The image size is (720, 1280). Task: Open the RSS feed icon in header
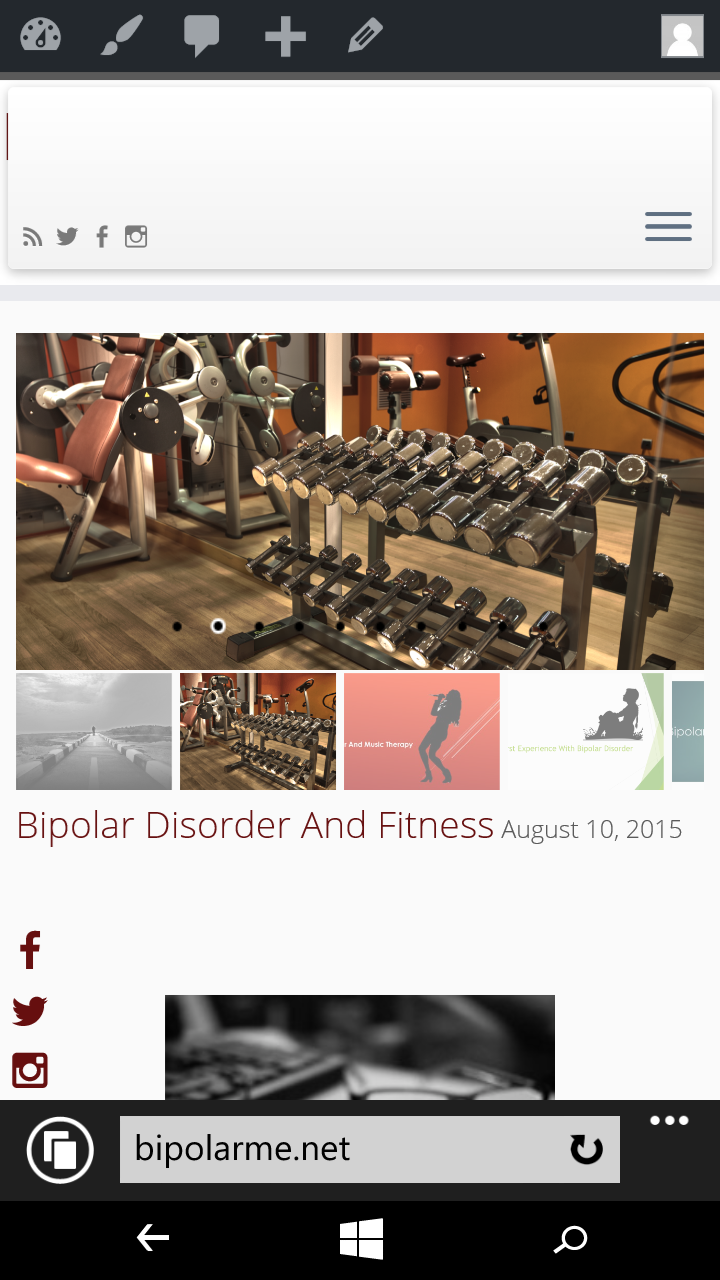[33, 237]
